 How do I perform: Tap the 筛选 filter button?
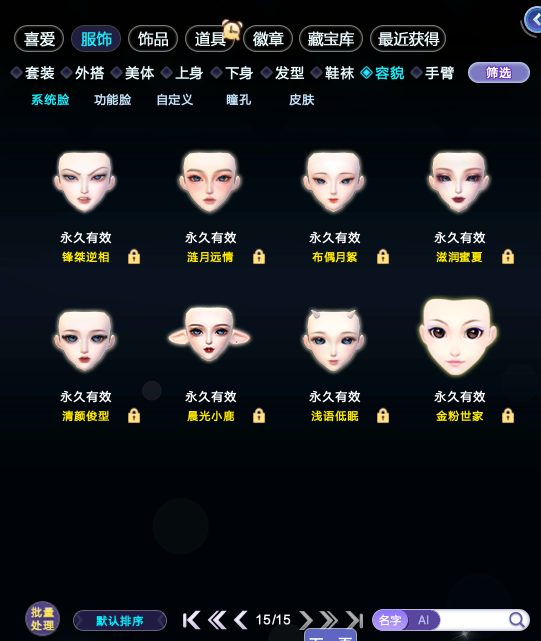498,73
